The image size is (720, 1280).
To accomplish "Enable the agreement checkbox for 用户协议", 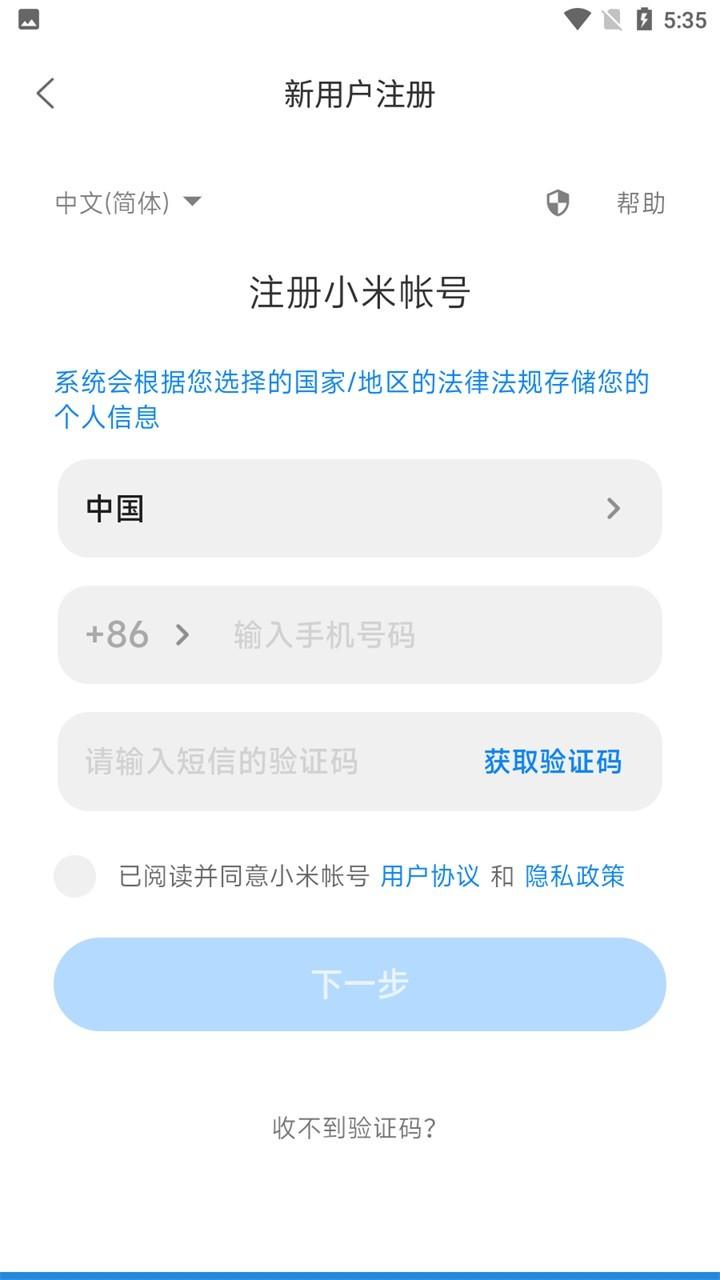I will point(75,876).
